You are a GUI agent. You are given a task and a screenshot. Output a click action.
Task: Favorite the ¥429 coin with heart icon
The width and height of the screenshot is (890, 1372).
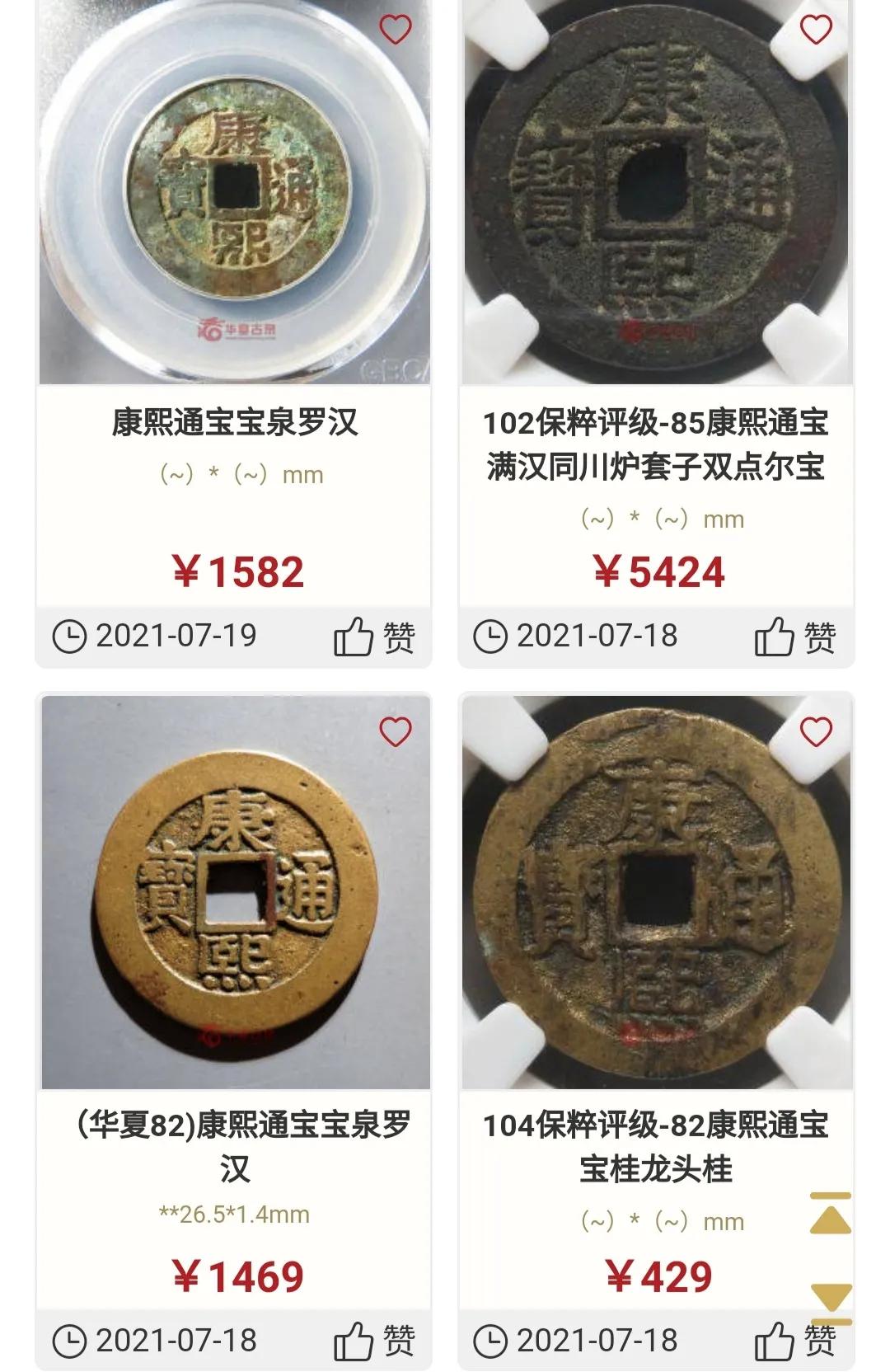[816, 731]
